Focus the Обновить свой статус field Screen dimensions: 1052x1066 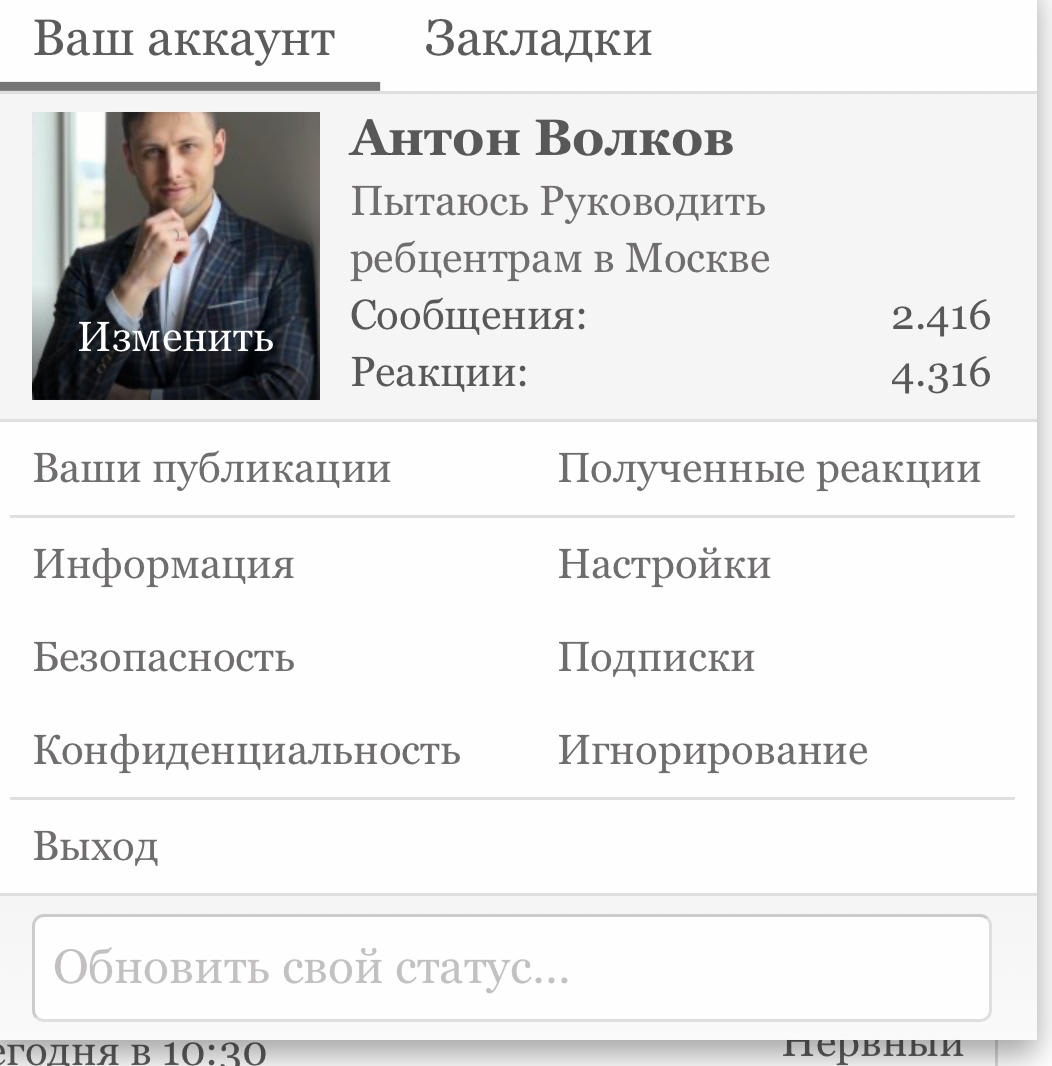pyautogui.click(x=511, y=968)
